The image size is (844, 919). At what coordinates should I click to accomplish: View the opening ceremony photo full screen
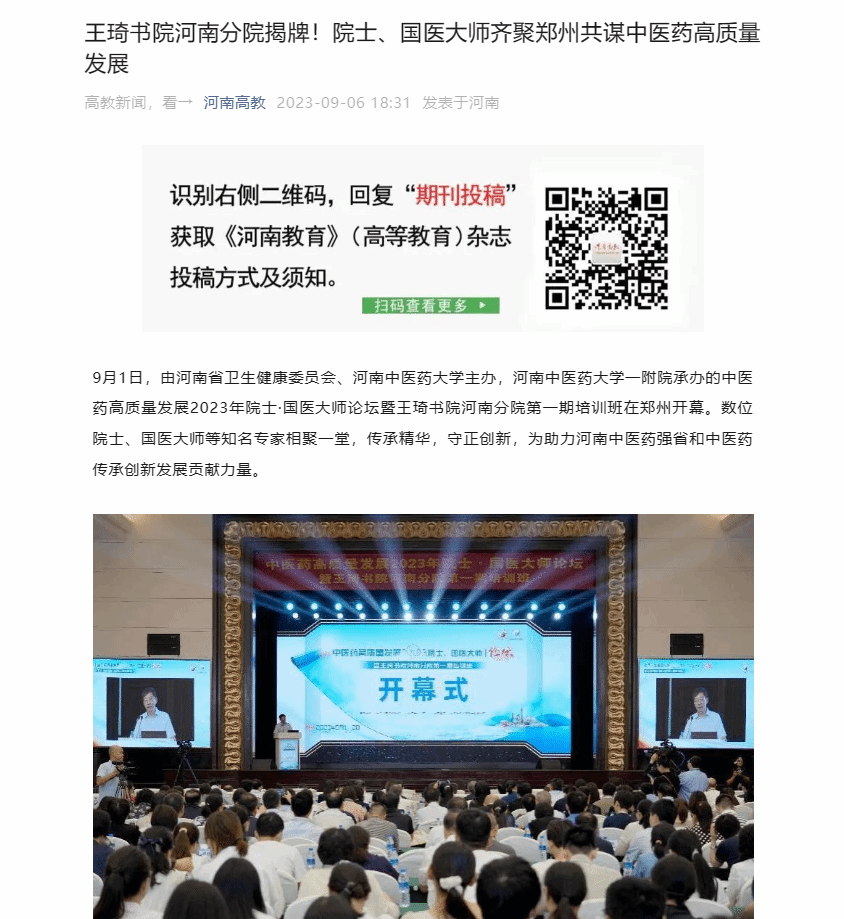coord(422,715)
